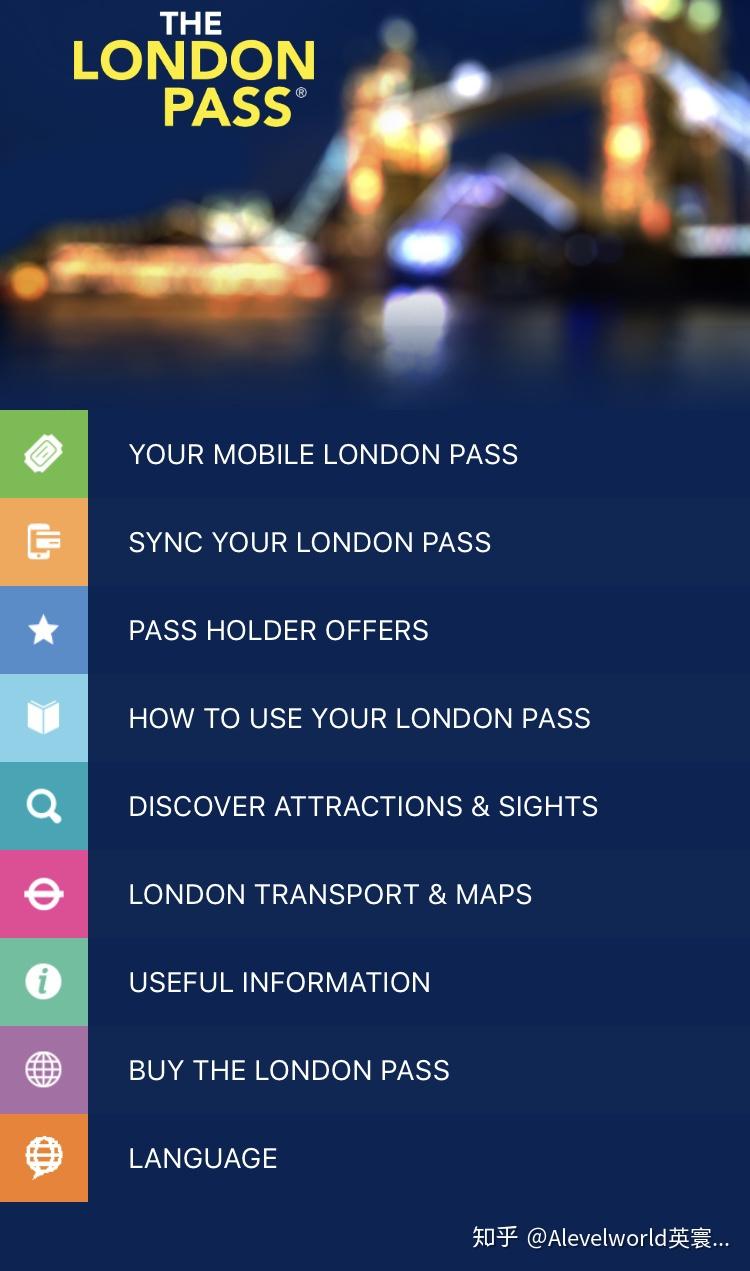The height and width of the screenshot is (1271, 750).
Task: Select SYNC YOUR LONDON PASS
Action: (x=309, y=542)
